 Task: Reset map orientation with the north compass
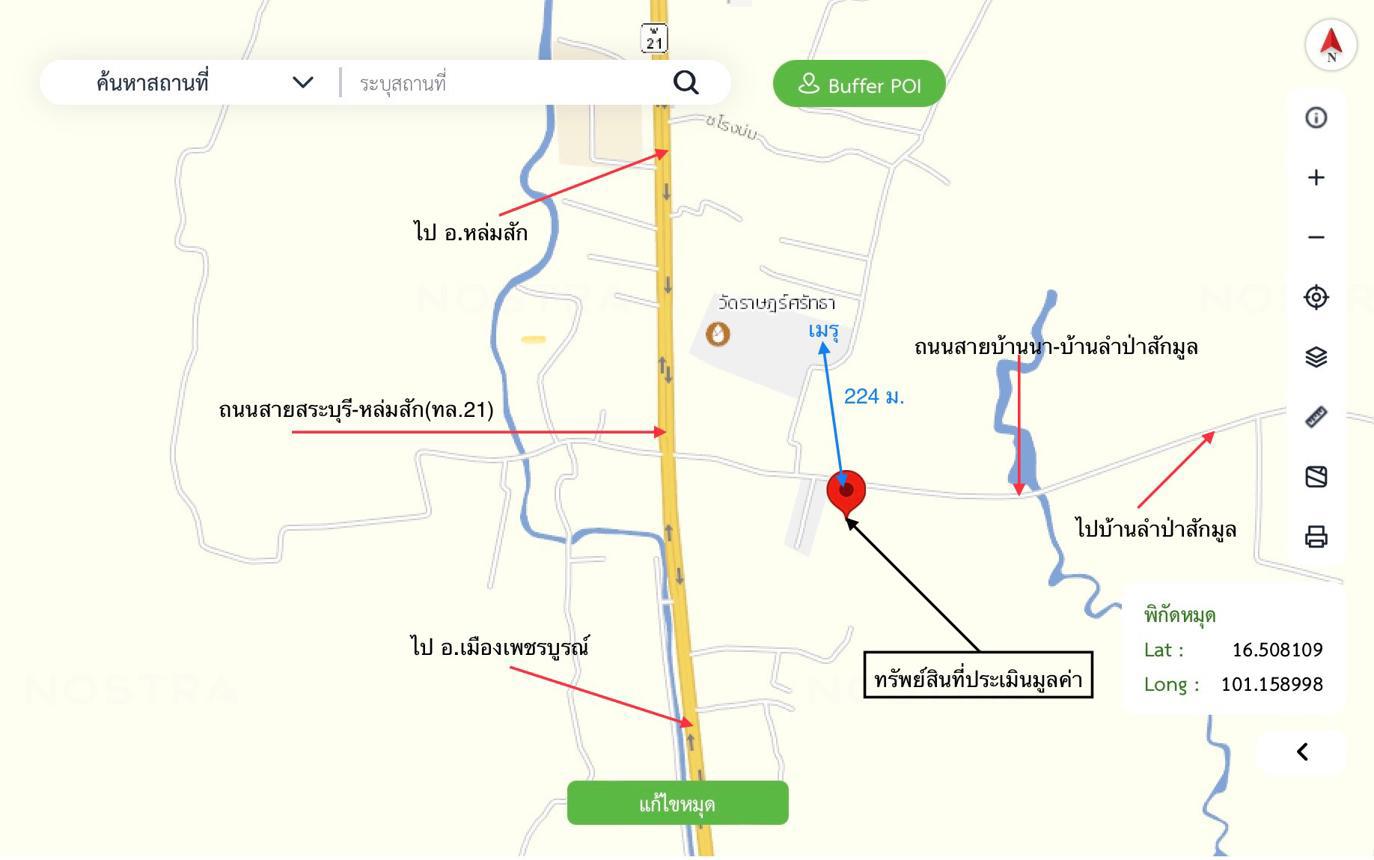click(1331, 45)
